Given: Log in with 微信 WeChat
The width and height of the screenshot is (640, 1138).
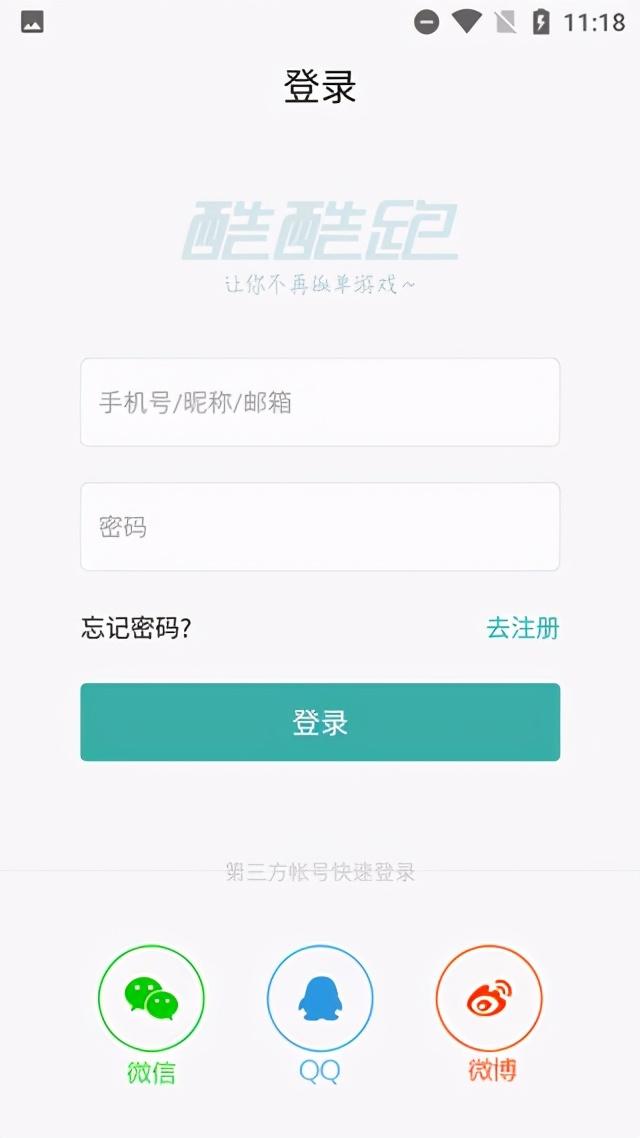Looking at the screenshot, I should click(x=151, y=998).
